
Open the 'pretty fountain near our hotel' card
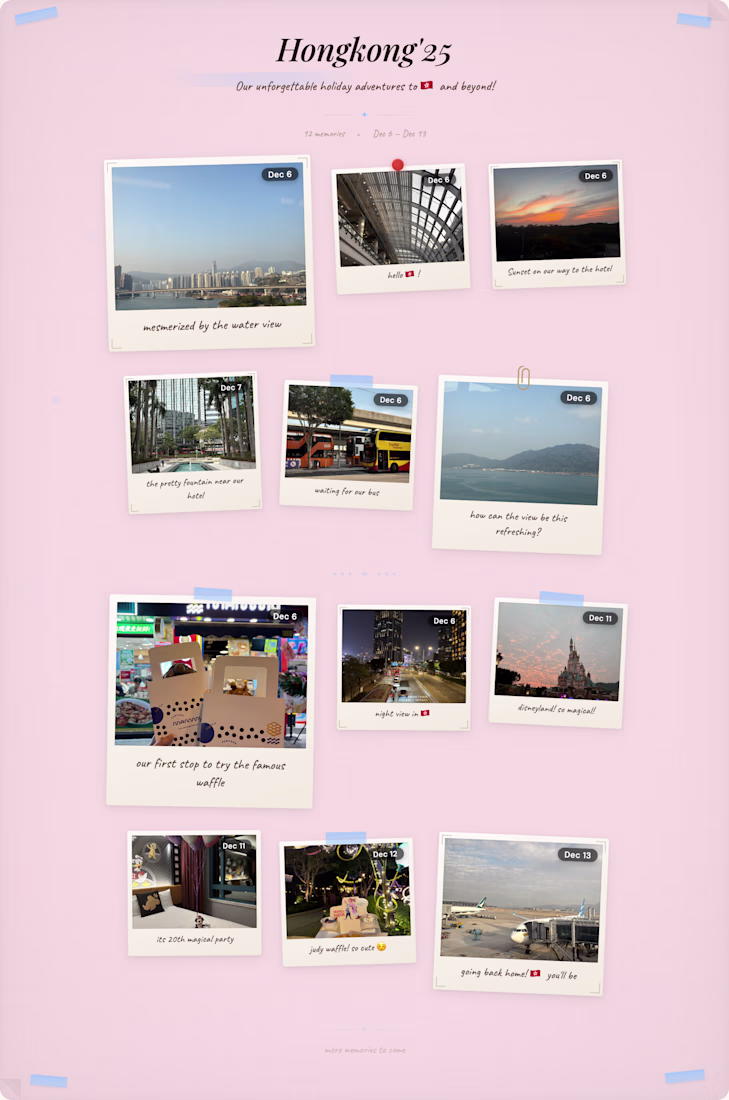coord(192,424)
